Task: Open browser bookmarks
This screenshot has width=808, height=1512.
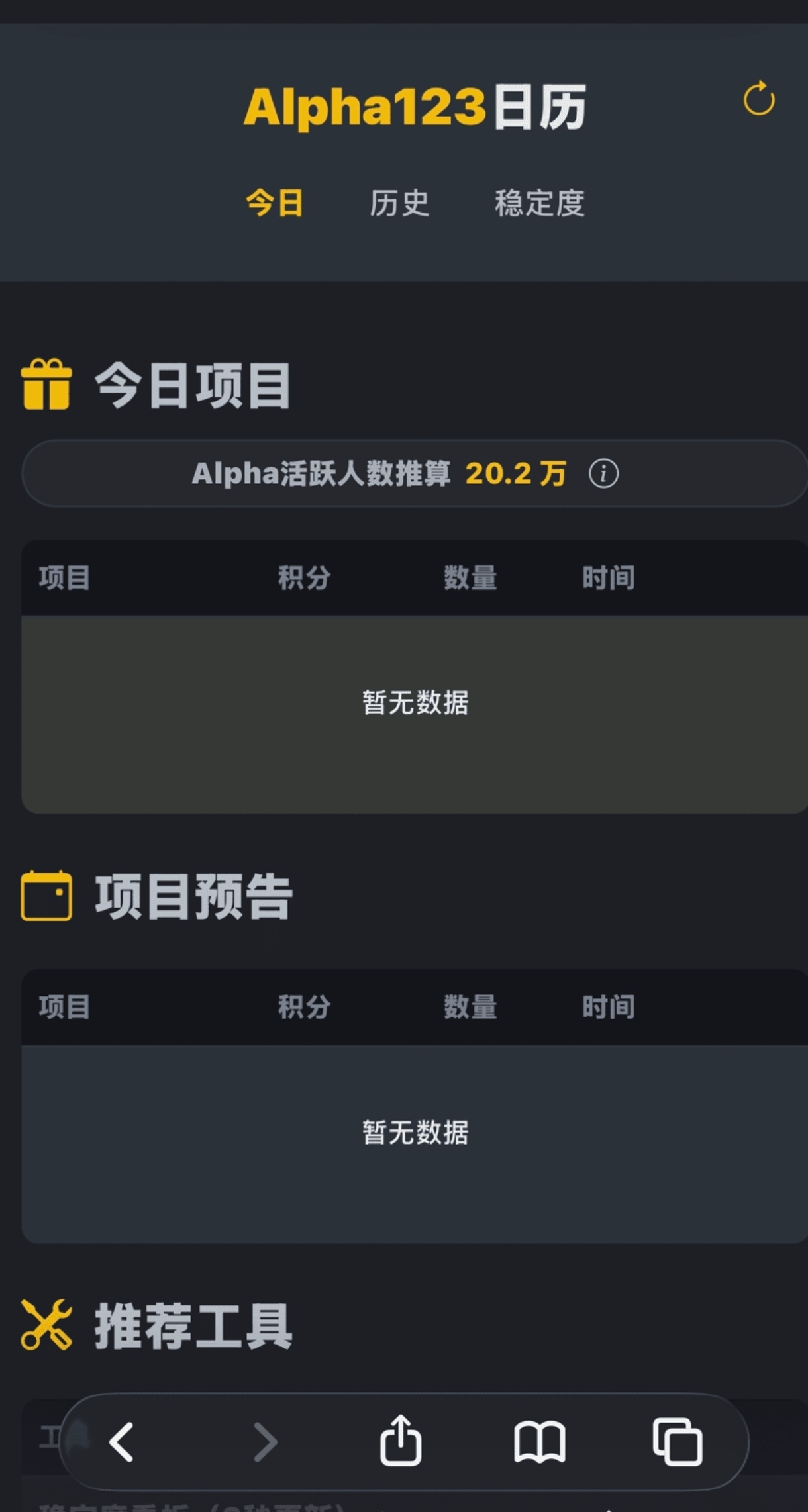Action: (x=540, y=1442)
